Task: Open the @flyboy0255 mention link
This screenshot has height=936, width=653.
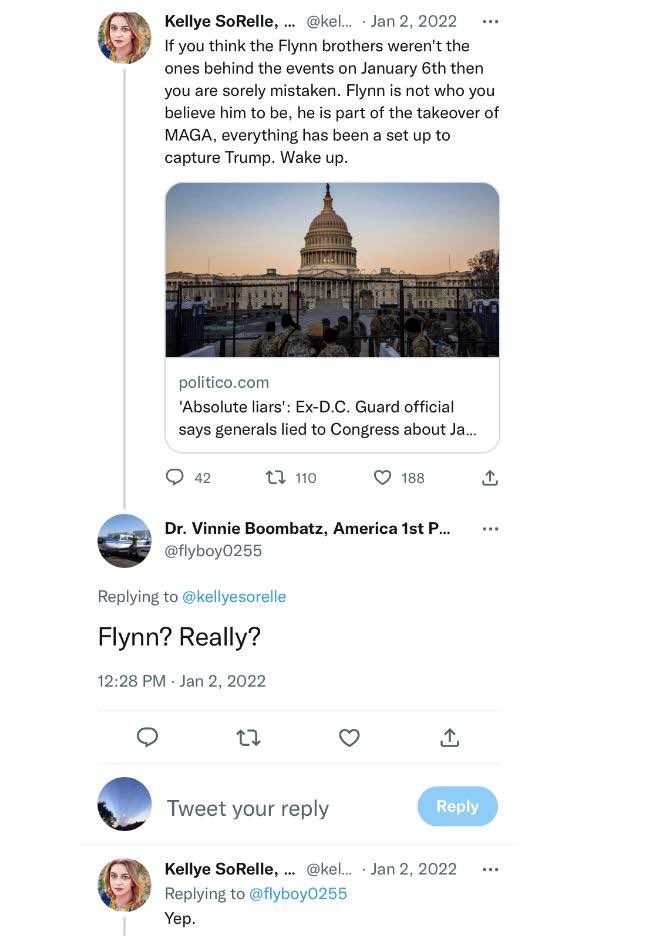Action: pyautogui.click(x=298, y=893)
